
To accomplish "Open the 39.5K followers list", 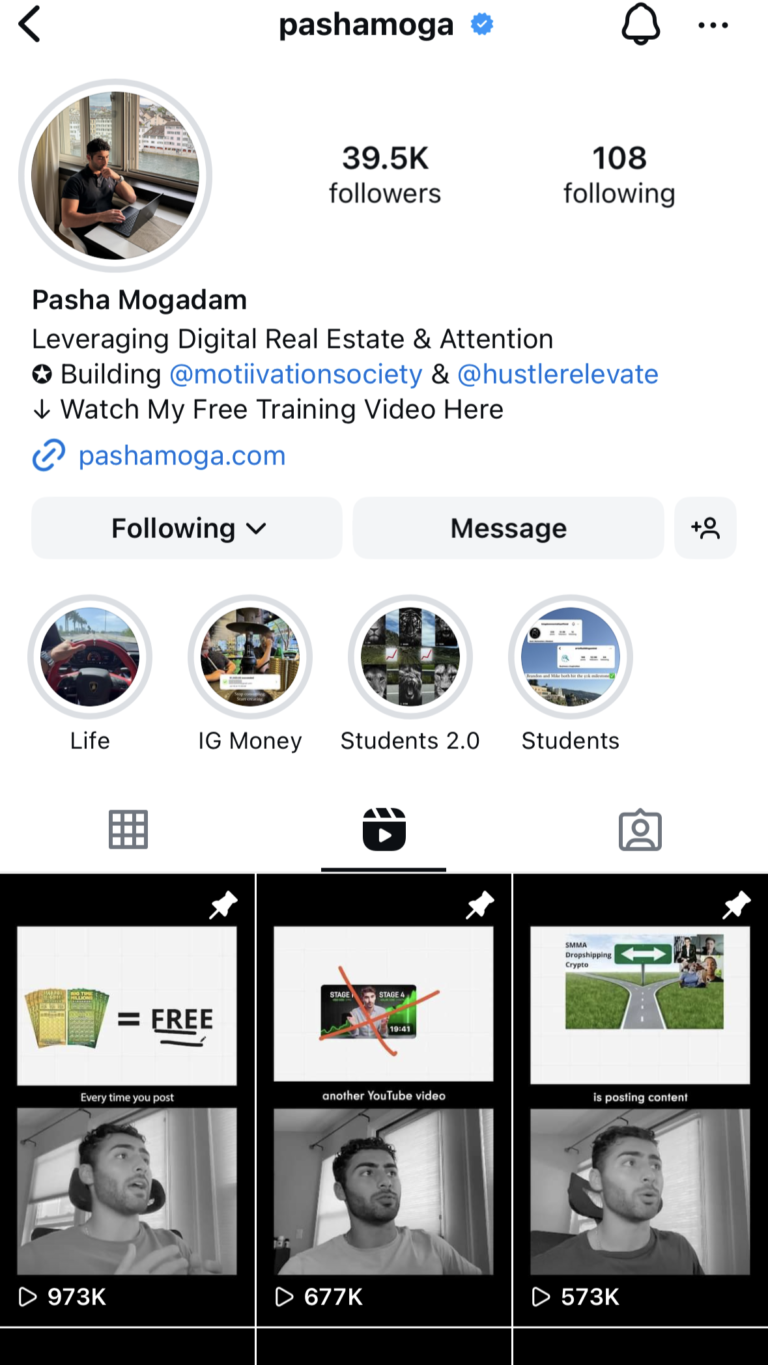I will point(385,174).
